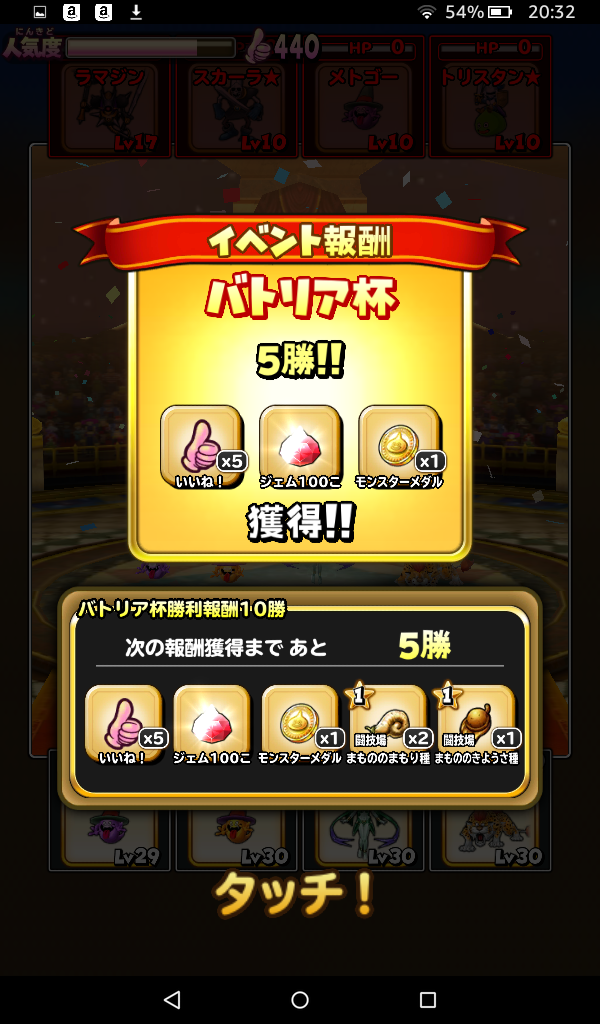This screenshot has width=600, height=1024.
Task: Go to the system home screen
Action: point(300,999)
